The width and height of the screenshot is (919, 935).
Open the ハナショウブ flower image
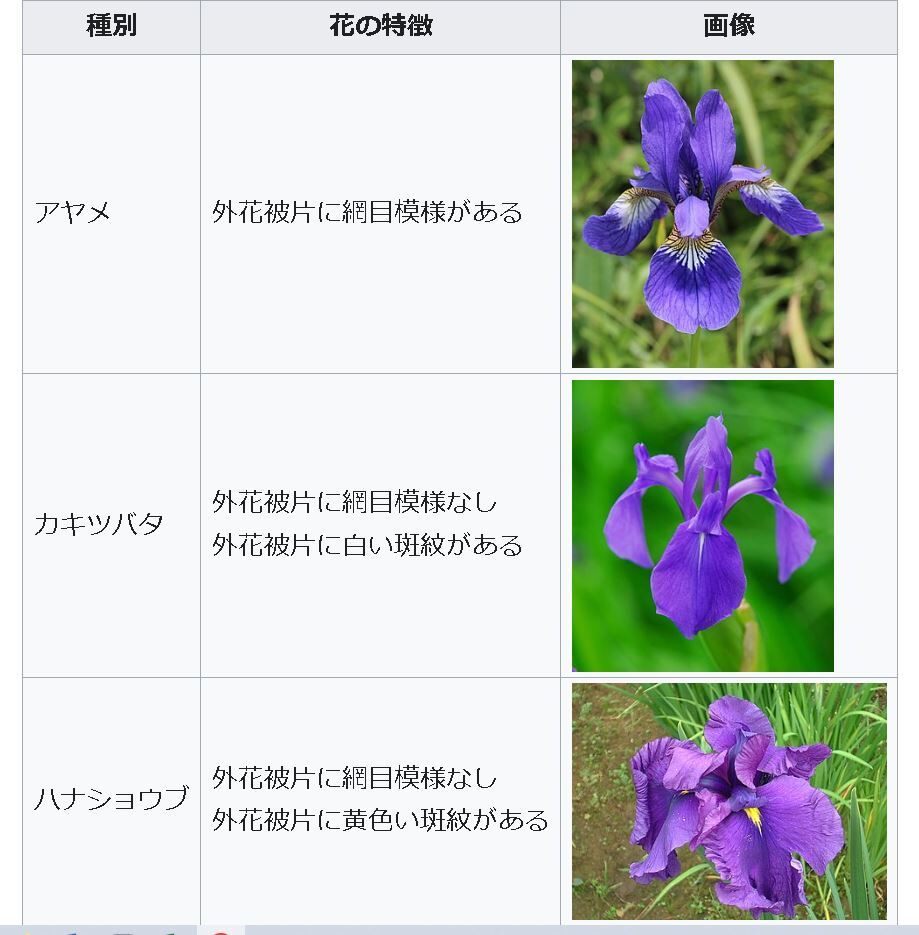click(x=728, y=800)
